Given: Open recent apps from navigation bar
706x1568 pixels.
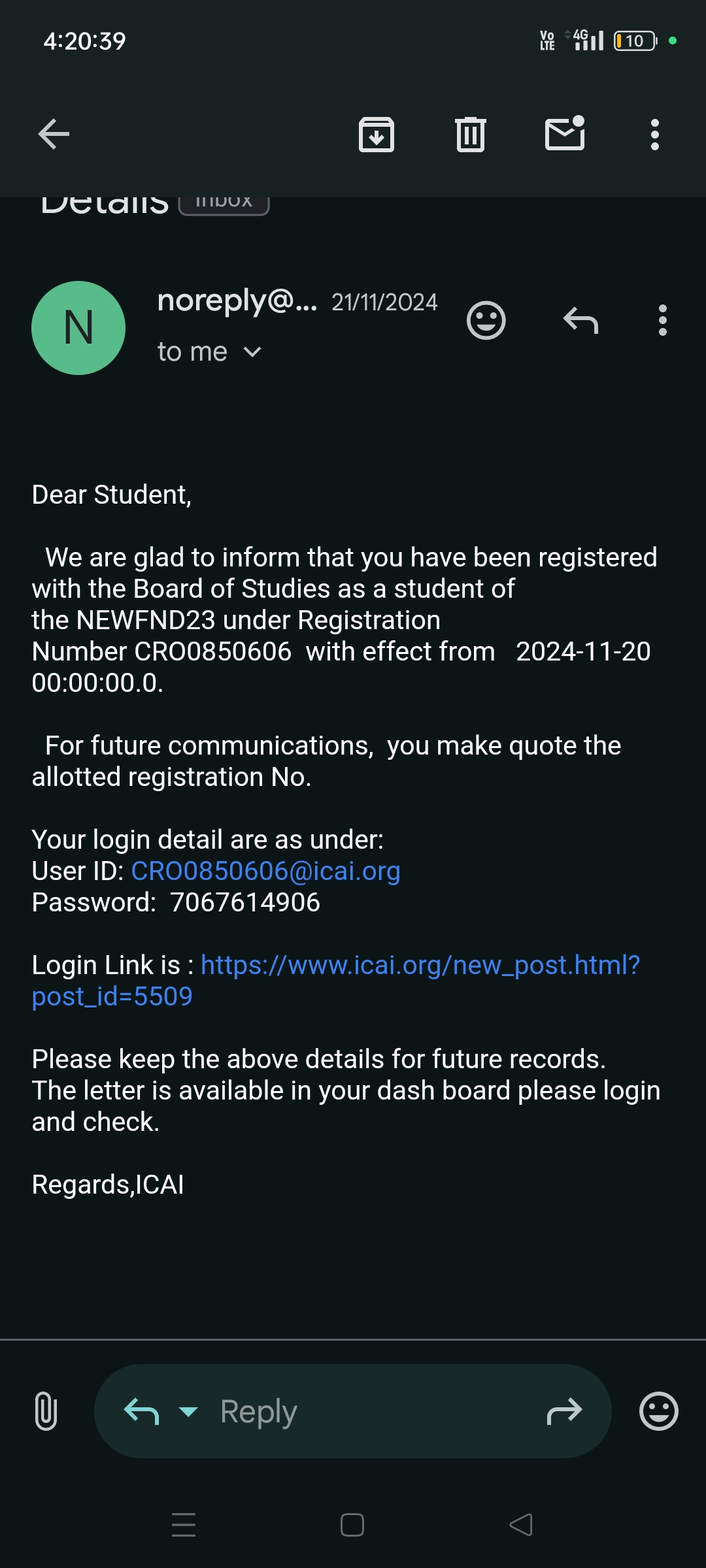Looking at the screenshot, I should (x=184, y=1525).
